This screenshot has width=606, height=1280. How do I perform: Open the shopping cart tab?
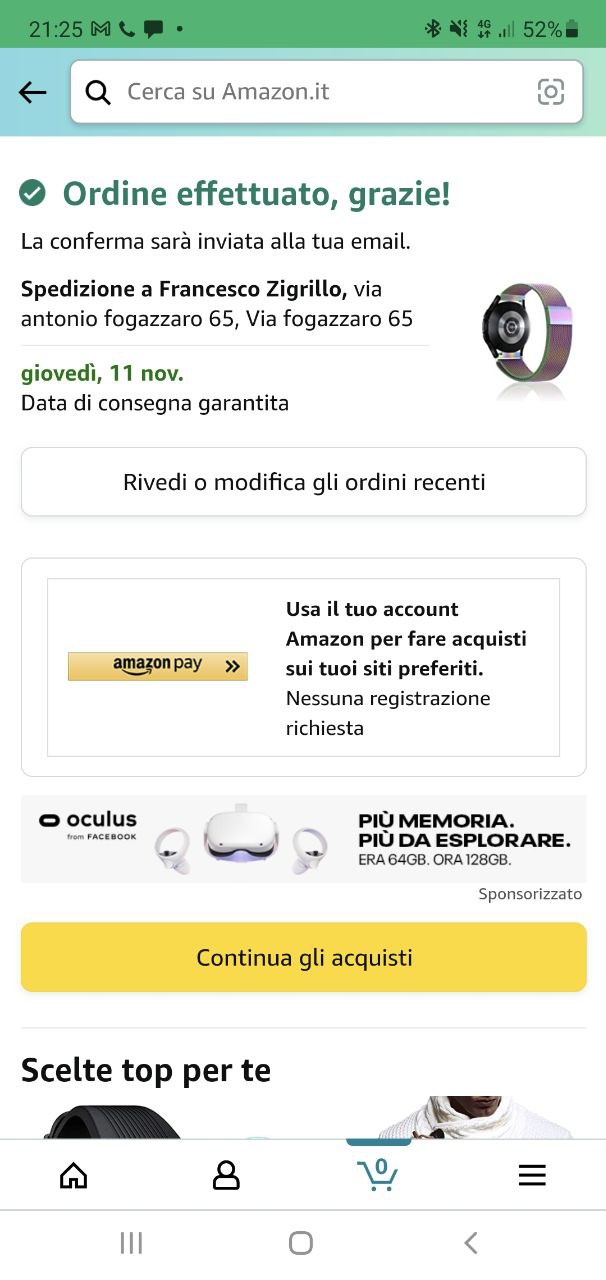(378, 1173)
